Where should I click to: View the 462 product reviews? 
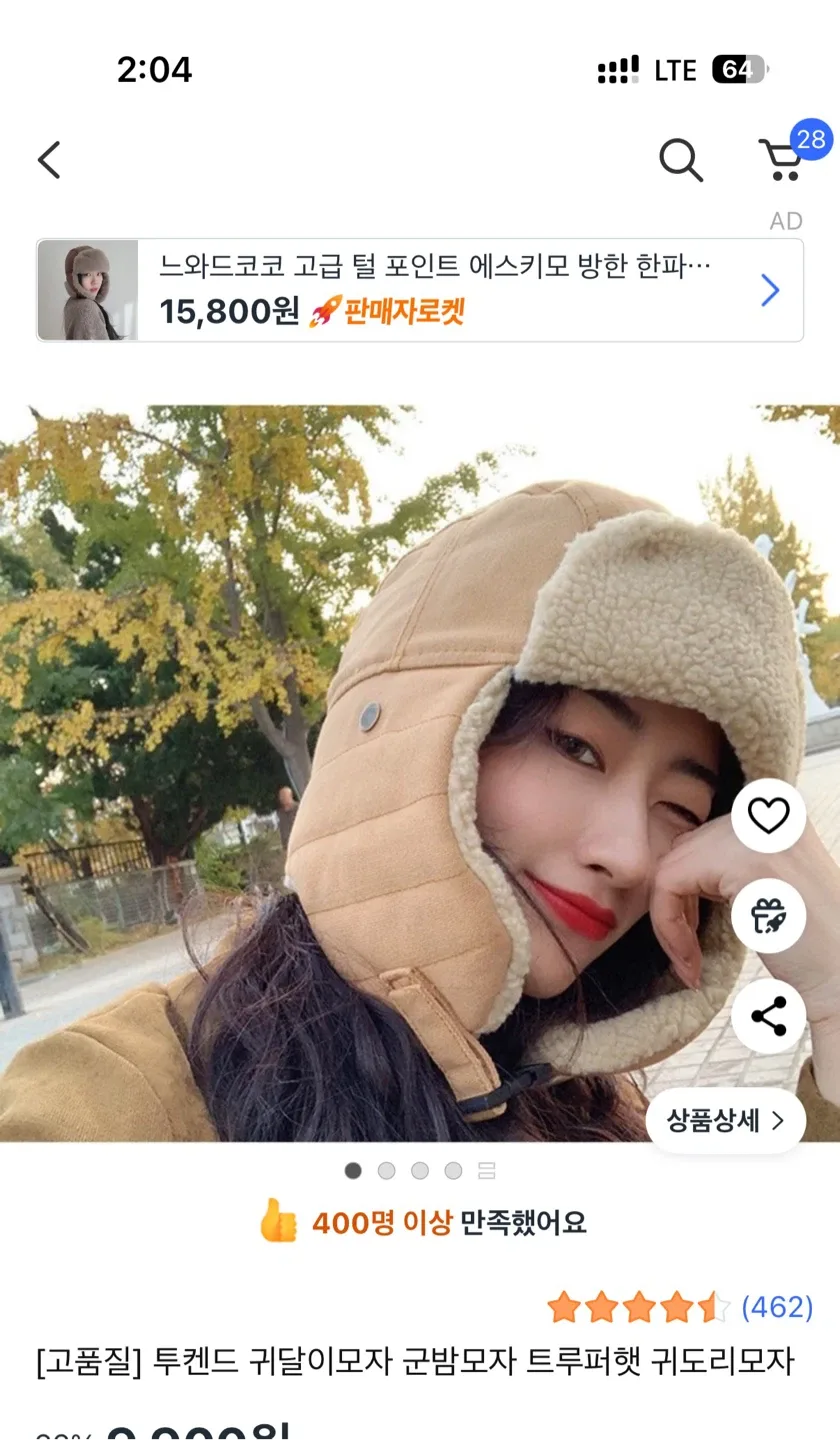click(777, 1307)
